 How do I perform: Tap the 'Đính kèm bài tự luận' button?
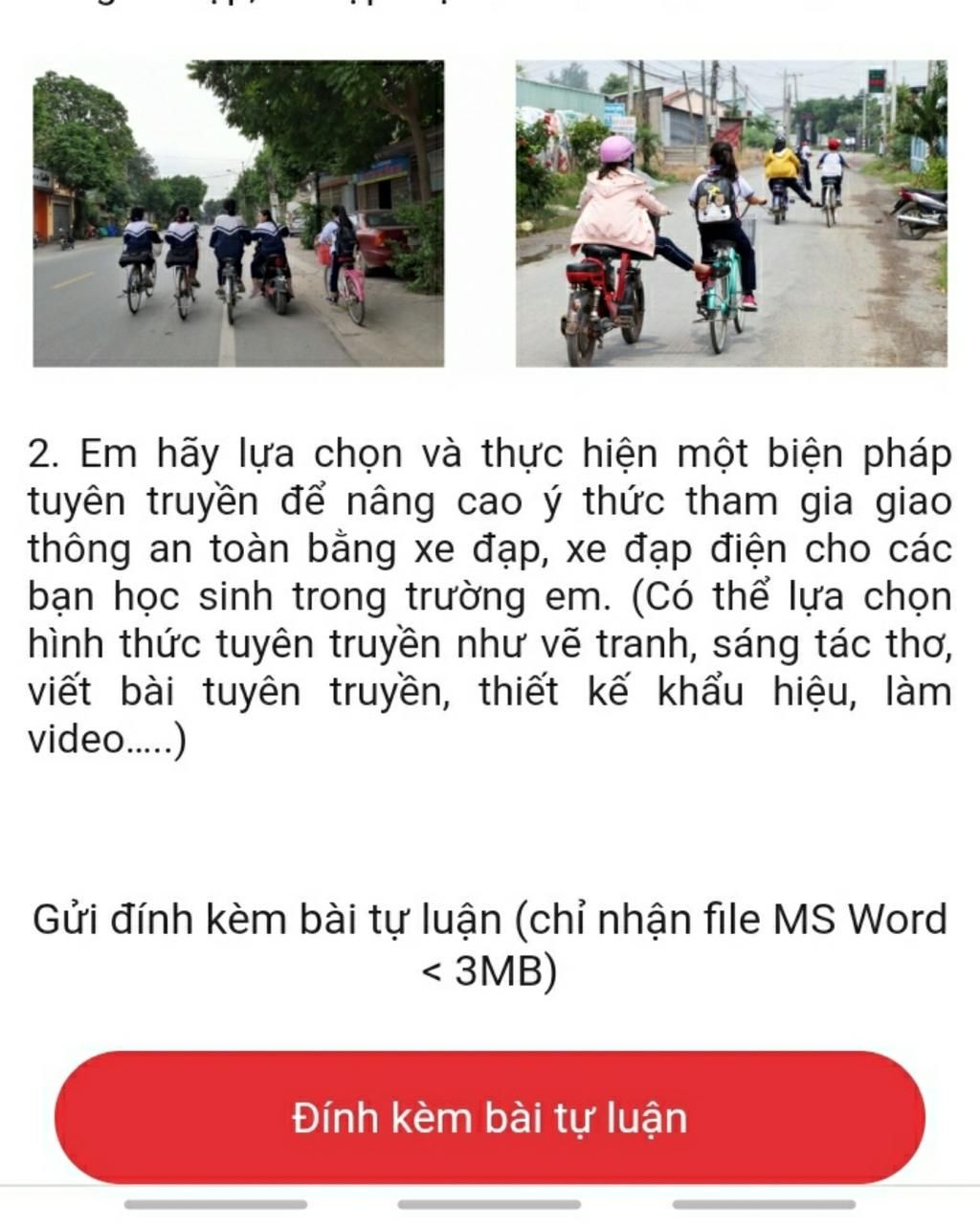point(490,1117)
